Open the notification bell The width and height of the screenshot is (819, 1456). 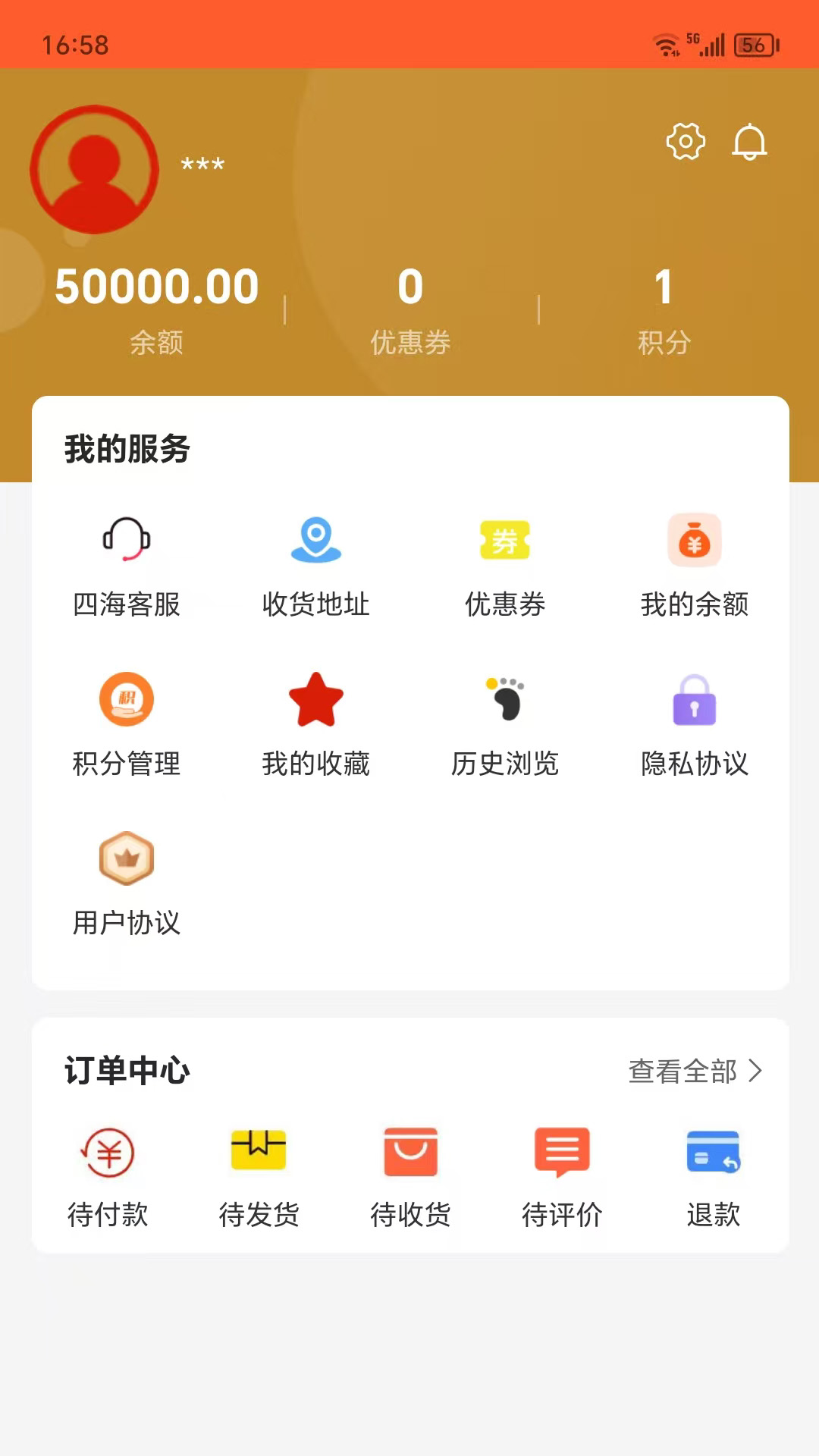(x=751, y=142)
